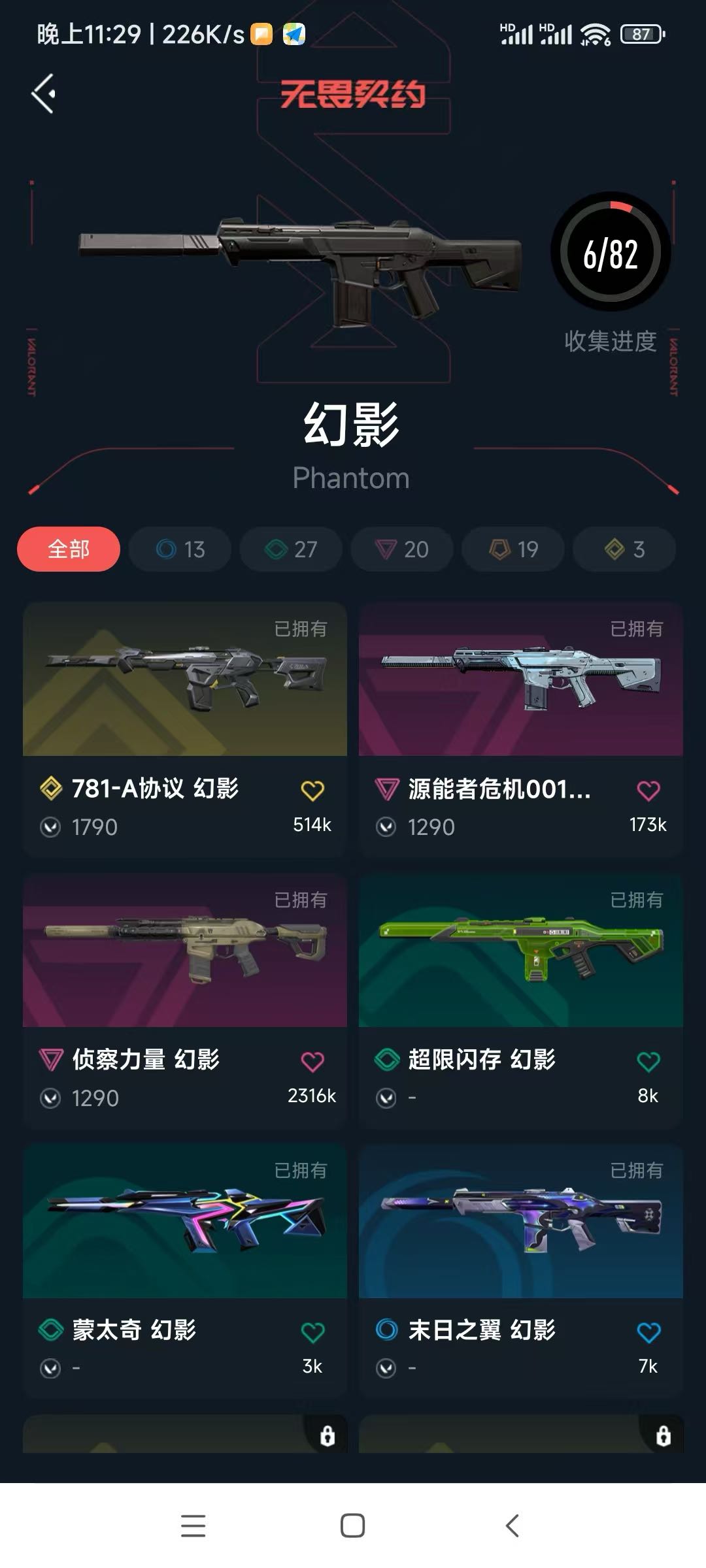The image size is (706, 1568).
Task: Open the 侦察力量 幻影 skin card
Action: point(185,1000)
